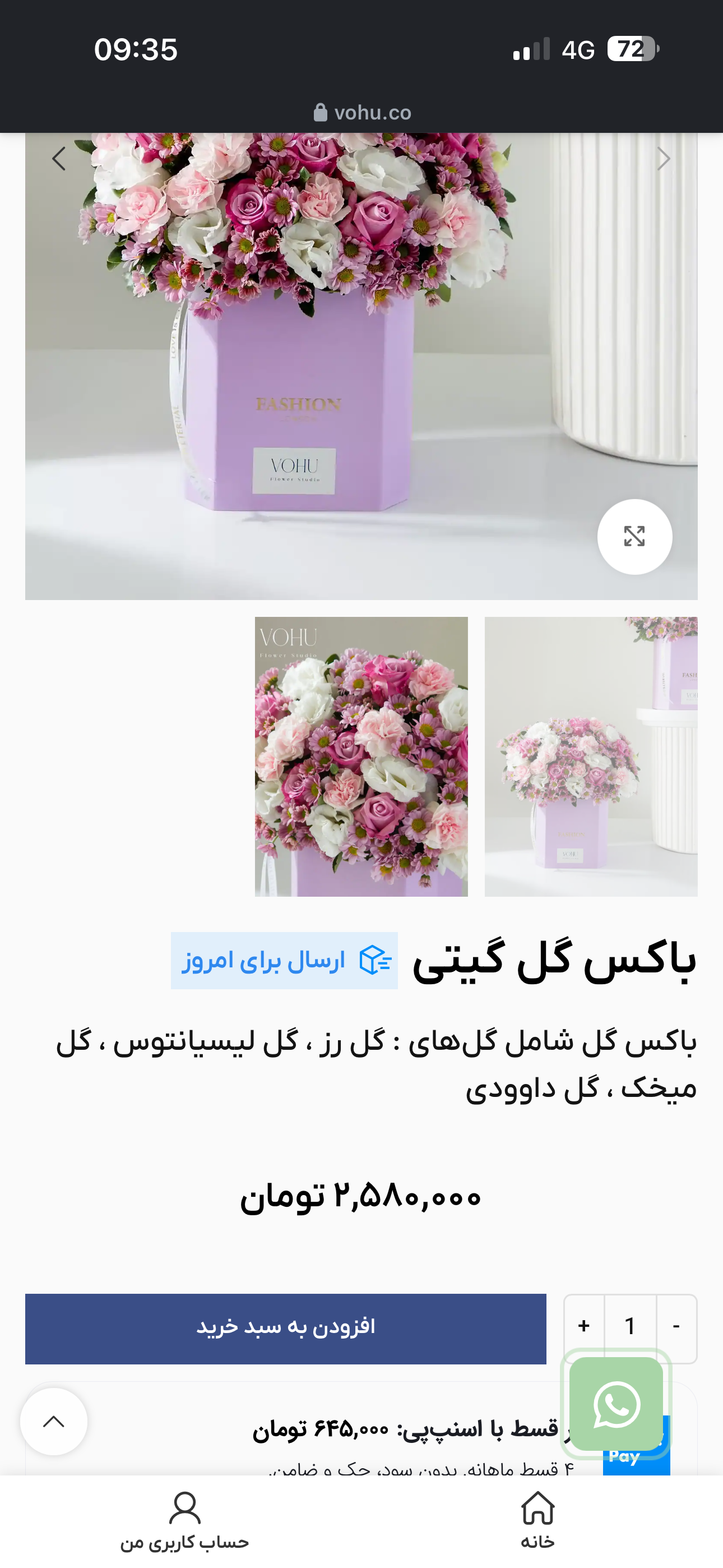Open حساب کاربری من tab

click(x=184, y=1519)
